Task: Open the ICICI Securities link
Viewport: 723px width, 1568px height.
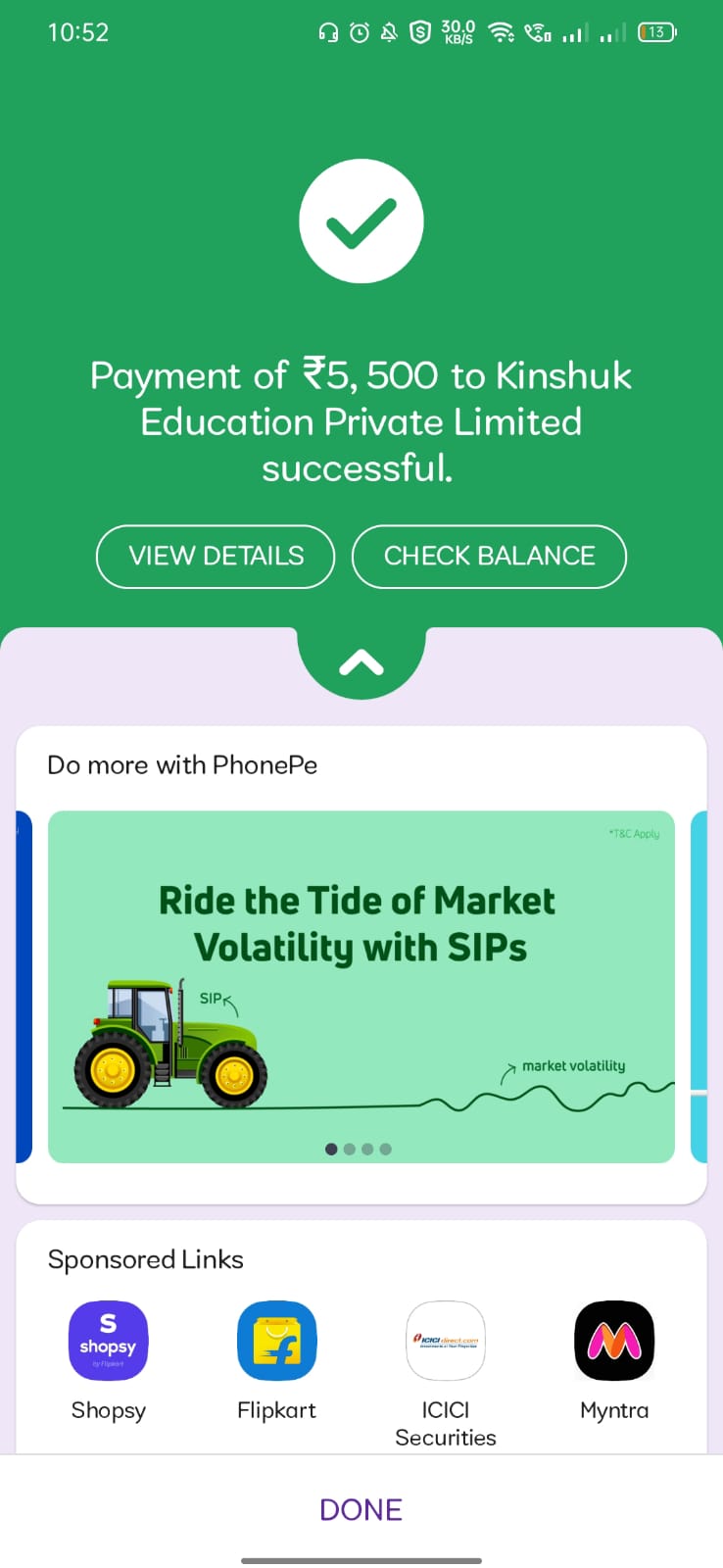Action: (446, 1341)
